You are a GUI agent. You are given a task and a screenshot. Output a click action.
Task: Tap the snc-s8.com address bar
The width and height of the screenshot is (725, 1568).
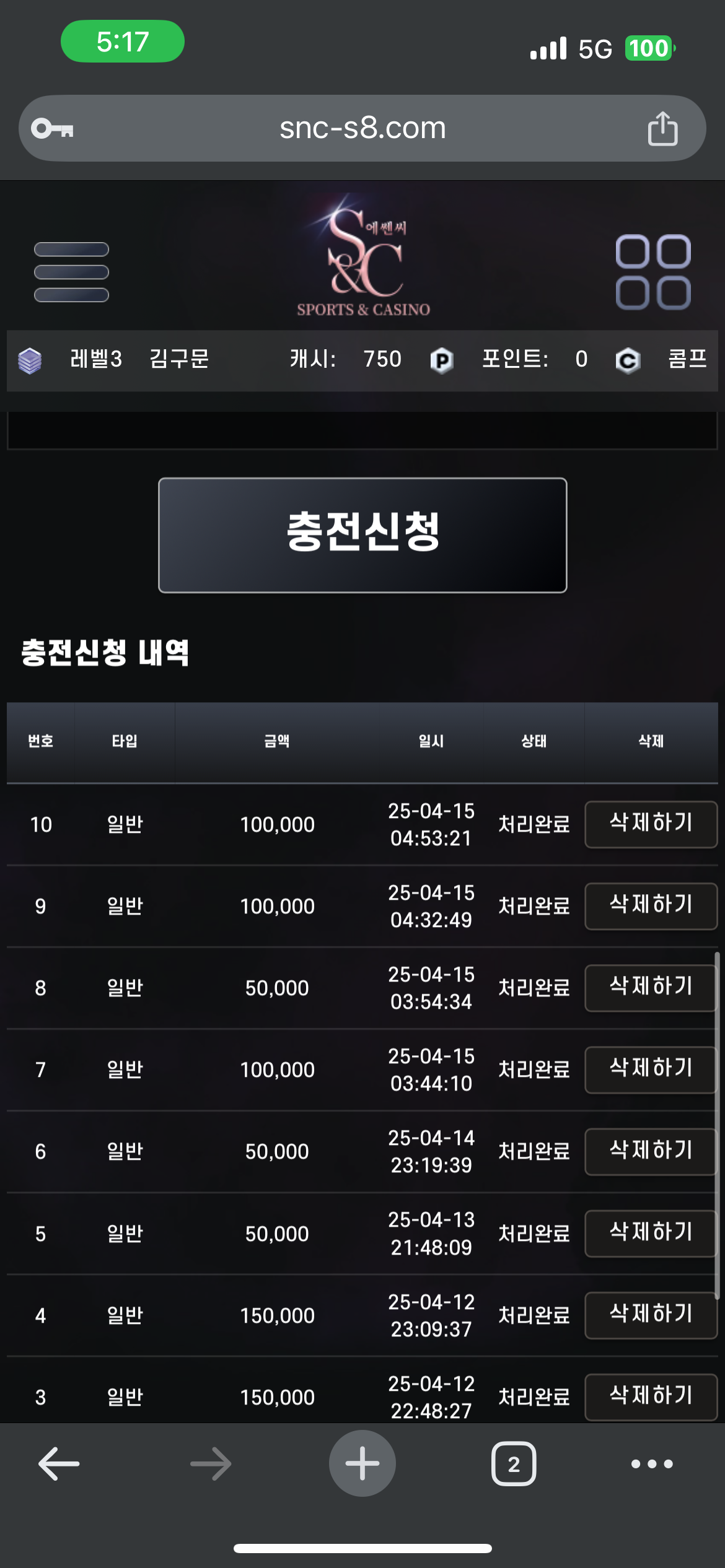pos(362,128)
